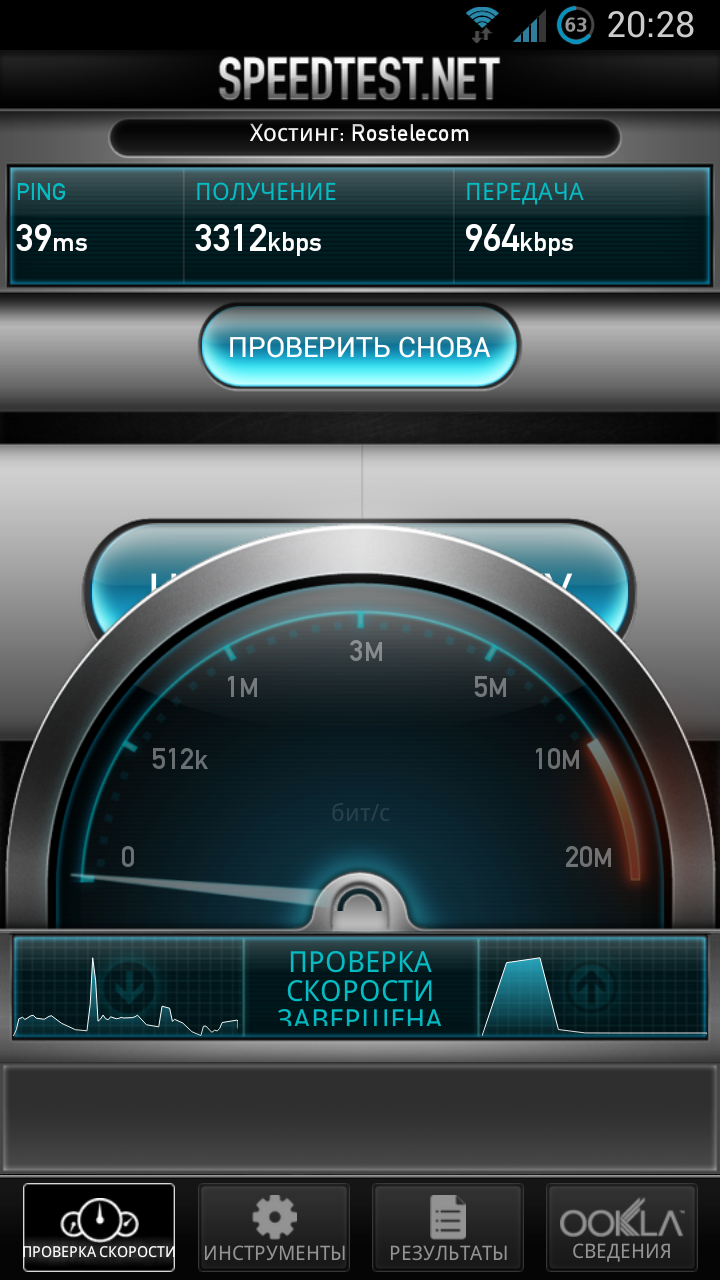This screenshot has height=1280, width=720.
Task: Open the Результаты tab
Action: [448, 1227]
